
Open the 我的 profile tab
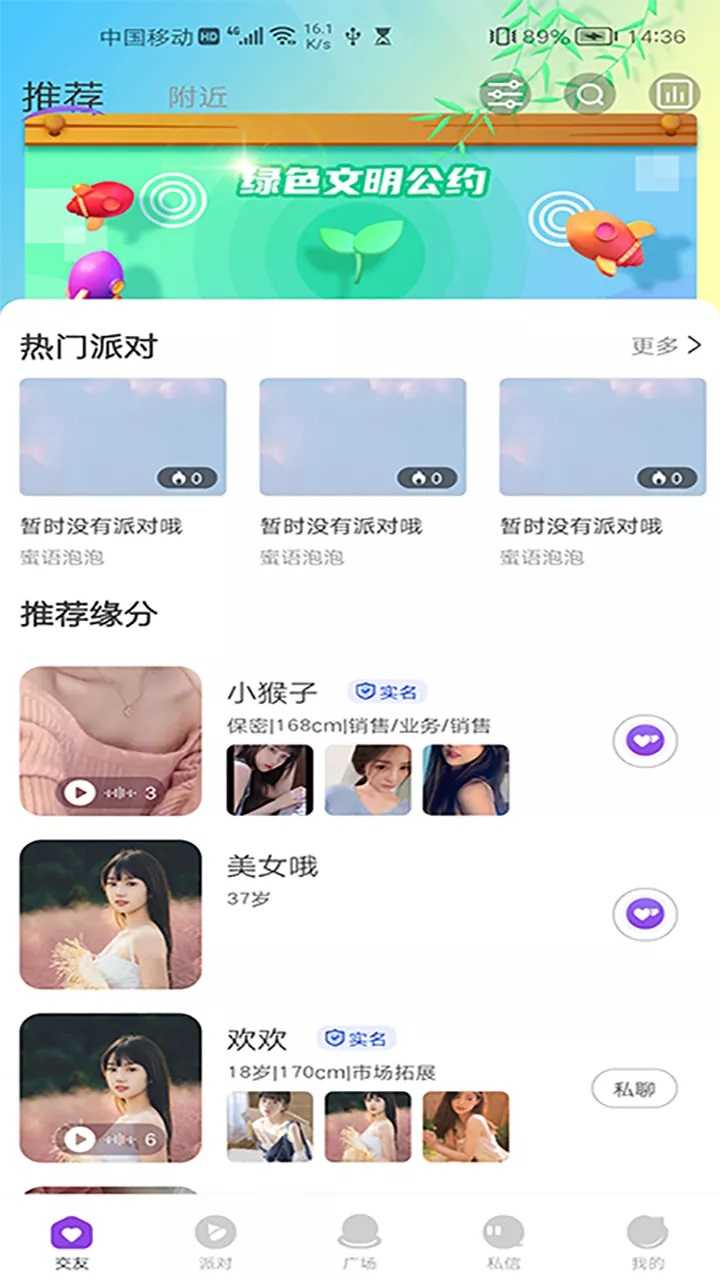(647, 1241)
